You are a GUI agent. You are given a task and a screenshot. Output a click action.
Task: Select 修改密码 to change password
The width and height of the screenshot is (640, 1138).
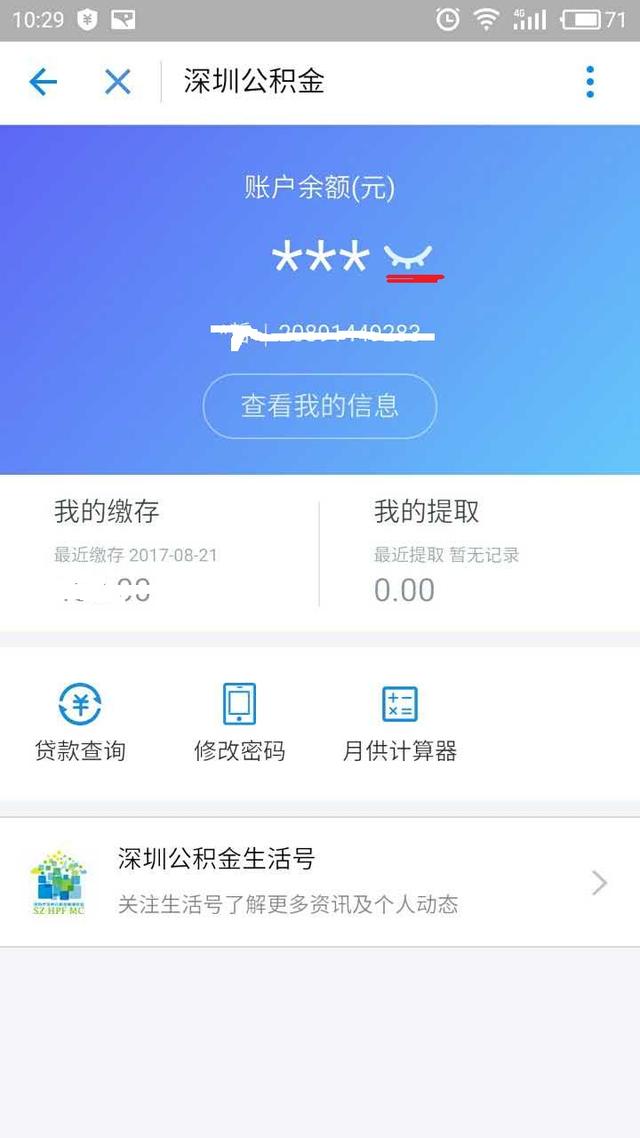[240, 722]
